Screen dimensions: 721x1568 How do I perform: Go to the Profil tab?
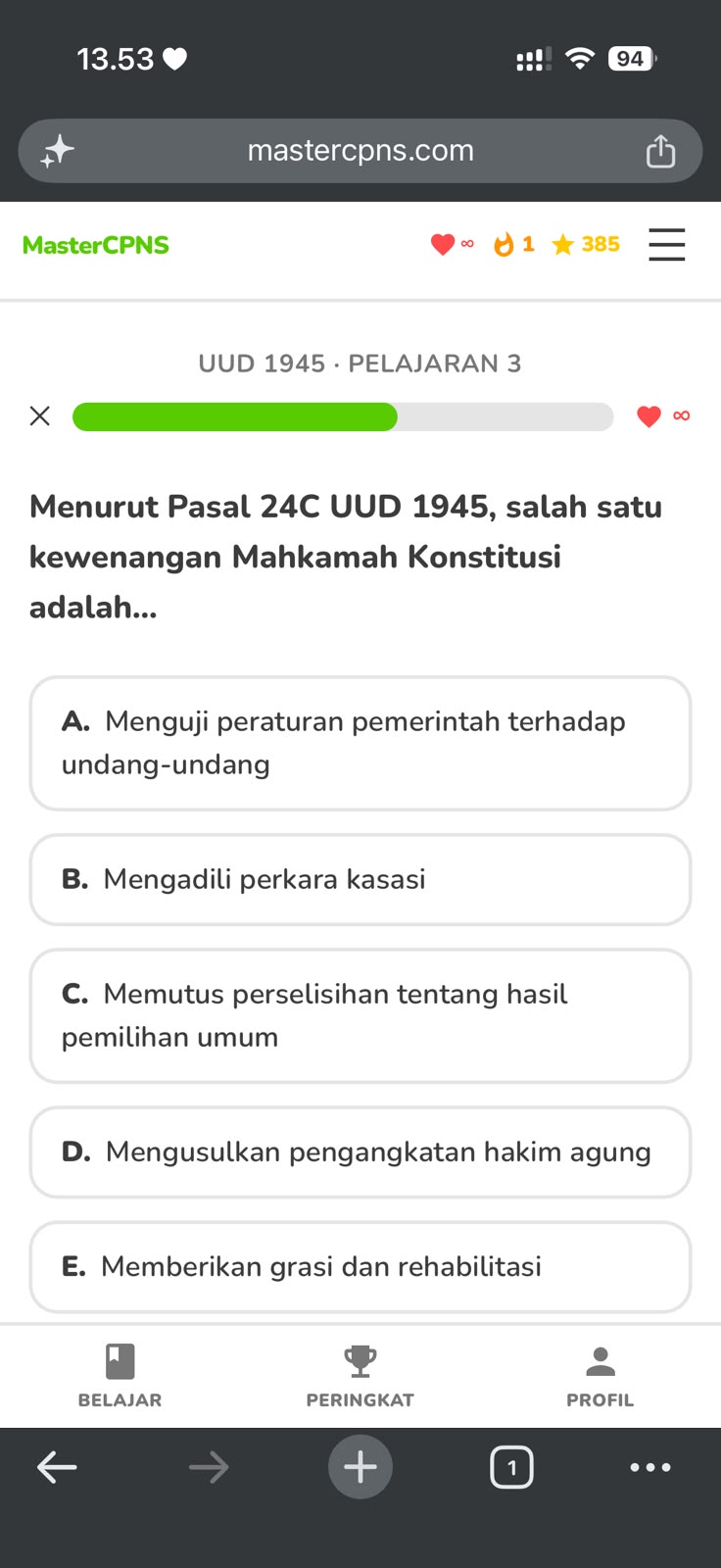[600, 1376]
